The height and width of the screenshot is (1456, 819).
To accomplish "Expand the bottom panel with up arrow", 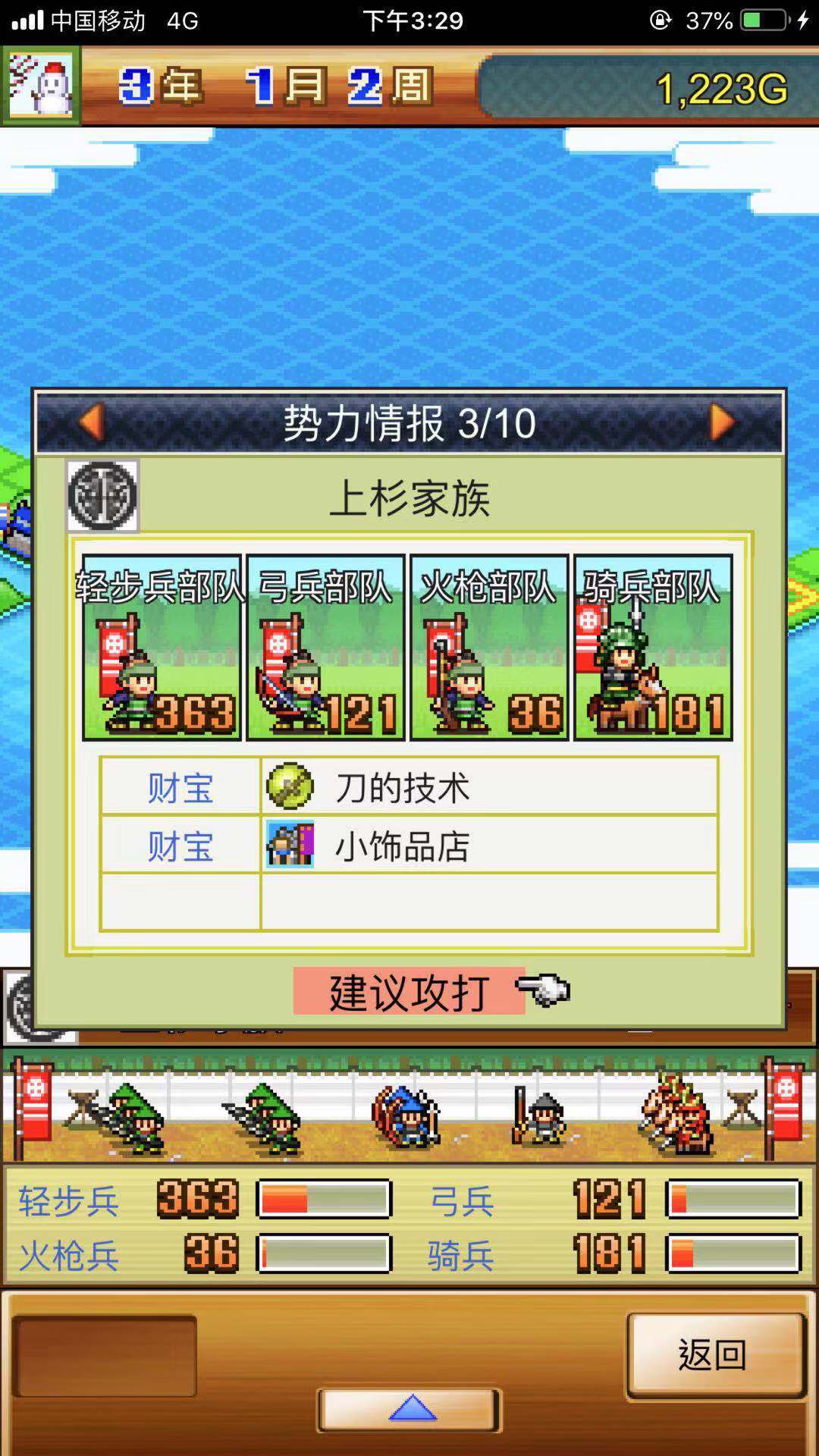I will tap(410, 1410).
